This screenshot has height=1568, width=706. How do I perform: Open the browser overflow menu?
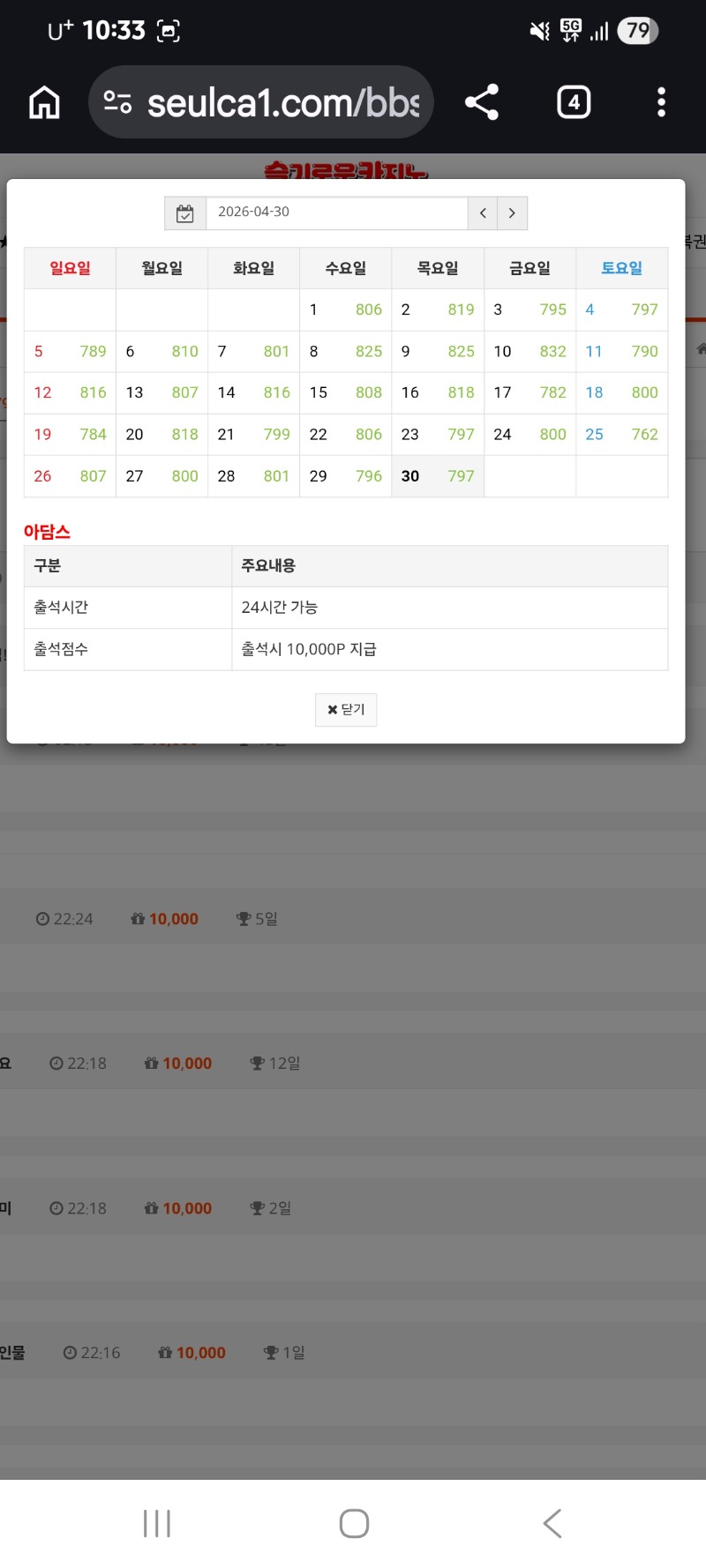point(661,102)
